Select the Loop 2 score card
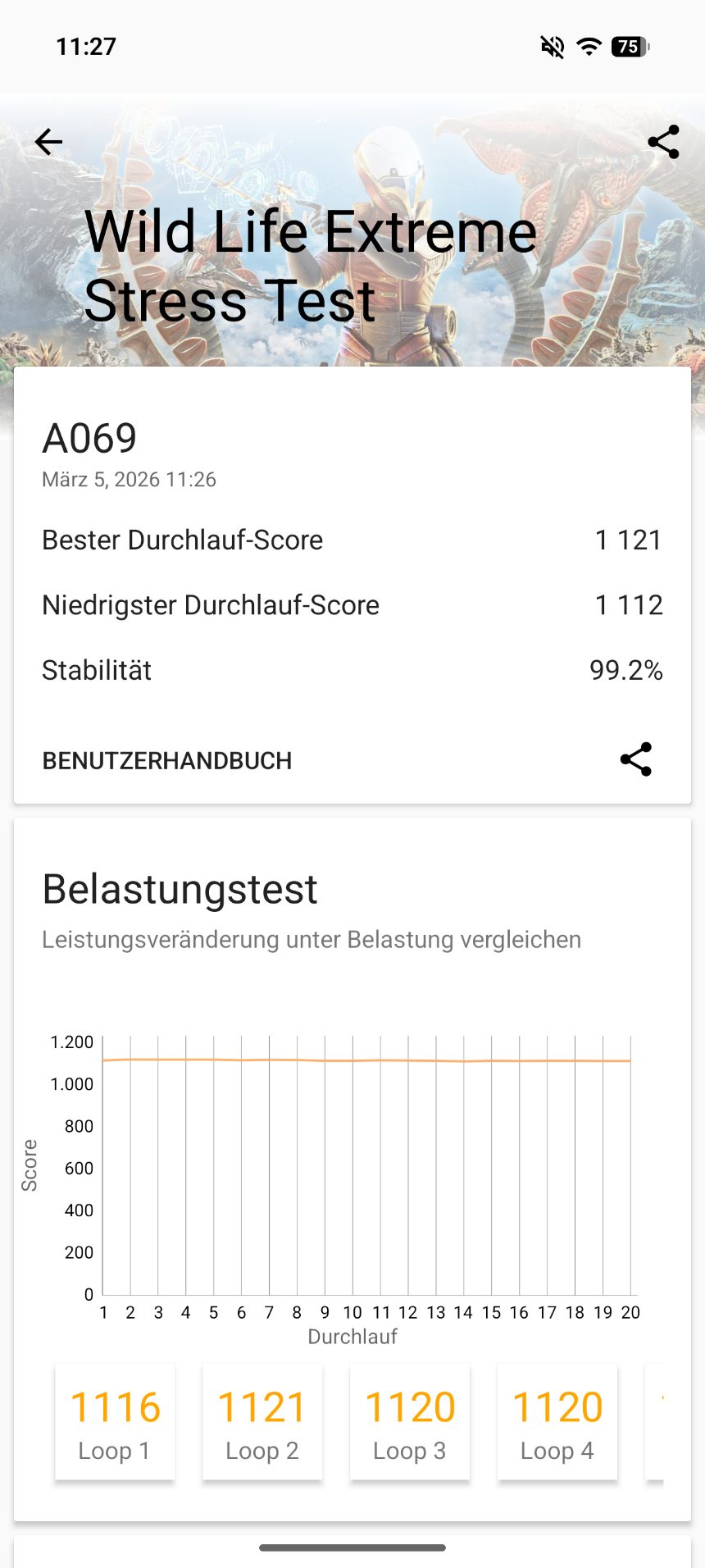705x1568 pixels. (x=262, y=1422)
